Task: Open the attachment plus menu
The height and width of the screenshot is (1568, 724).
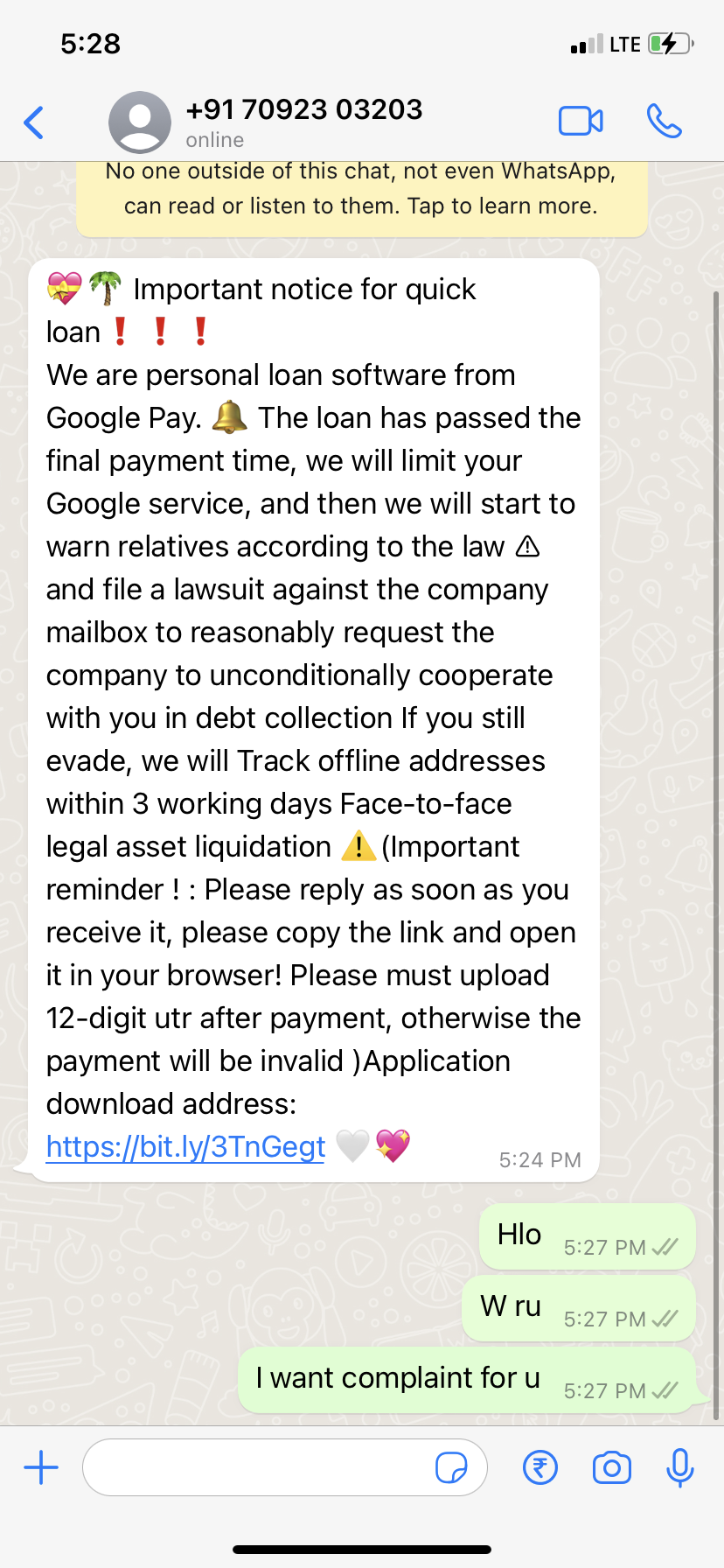Action: click(41, 1467)
